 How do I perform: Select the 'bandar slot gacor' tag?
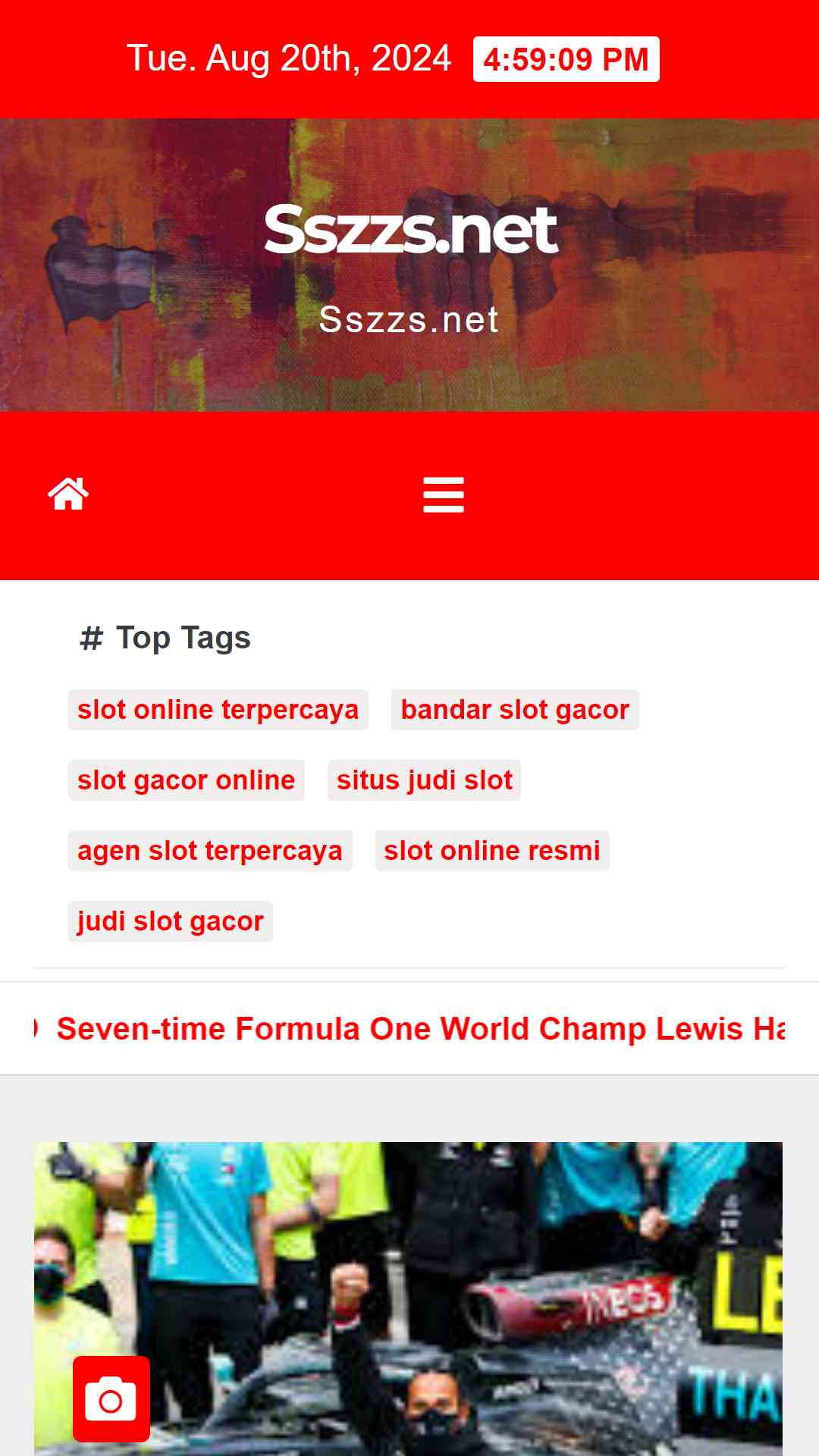pos(515,710)
